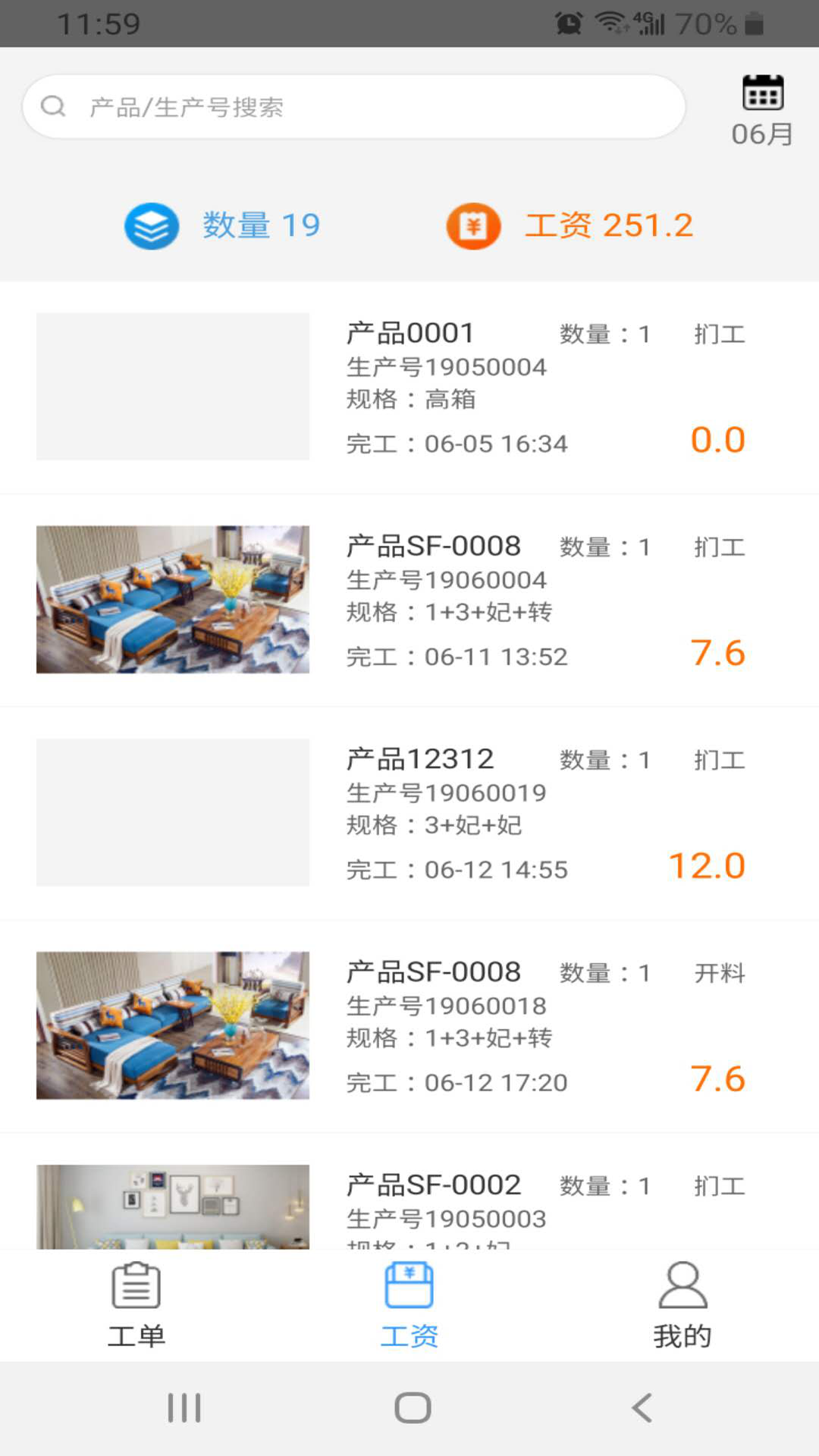Select the 产品12312 list entry
Viewport: 819px width, 1456px height.
tap(409, 813)
